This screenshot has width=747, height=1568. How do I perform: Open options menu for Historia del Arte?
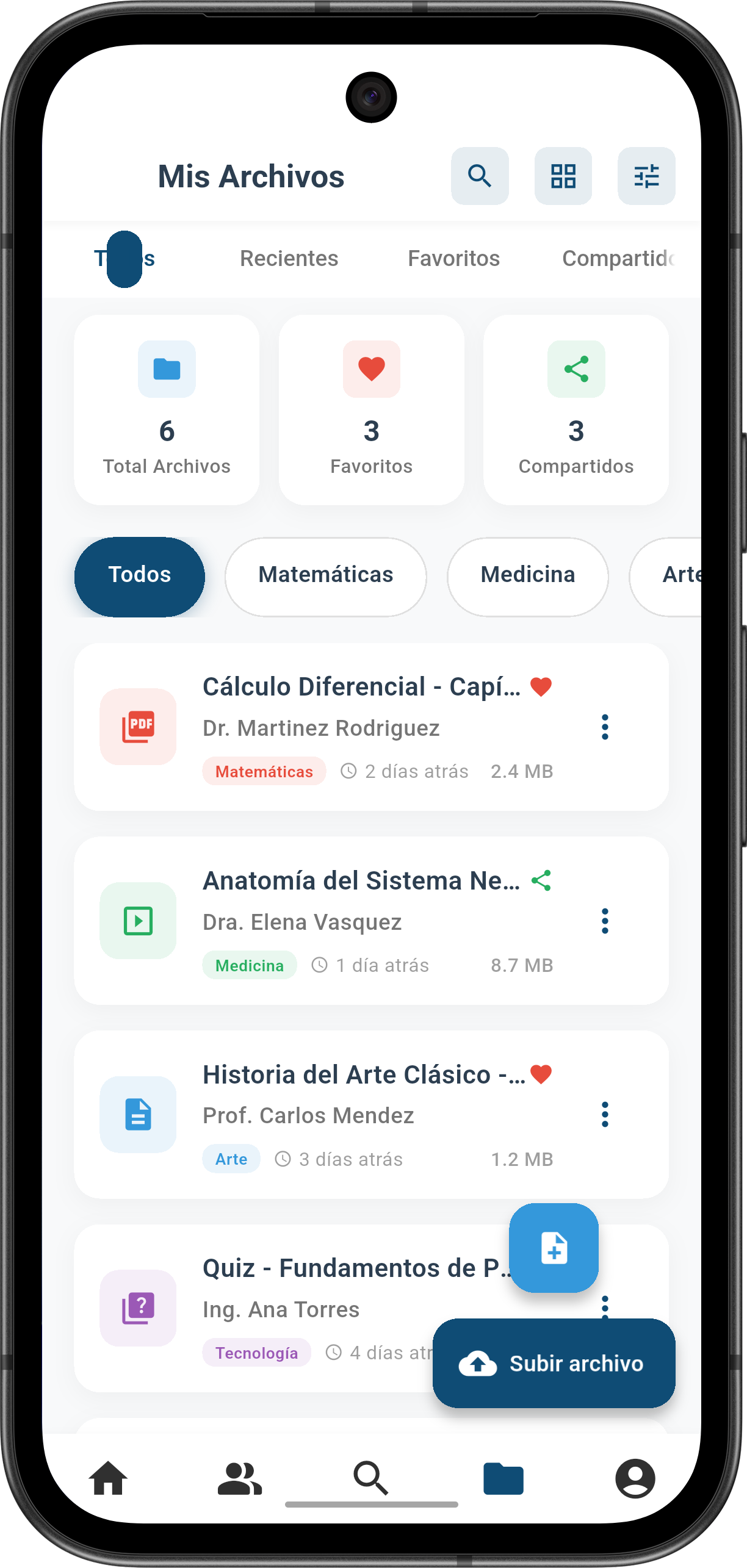(x=605, y=1115)
